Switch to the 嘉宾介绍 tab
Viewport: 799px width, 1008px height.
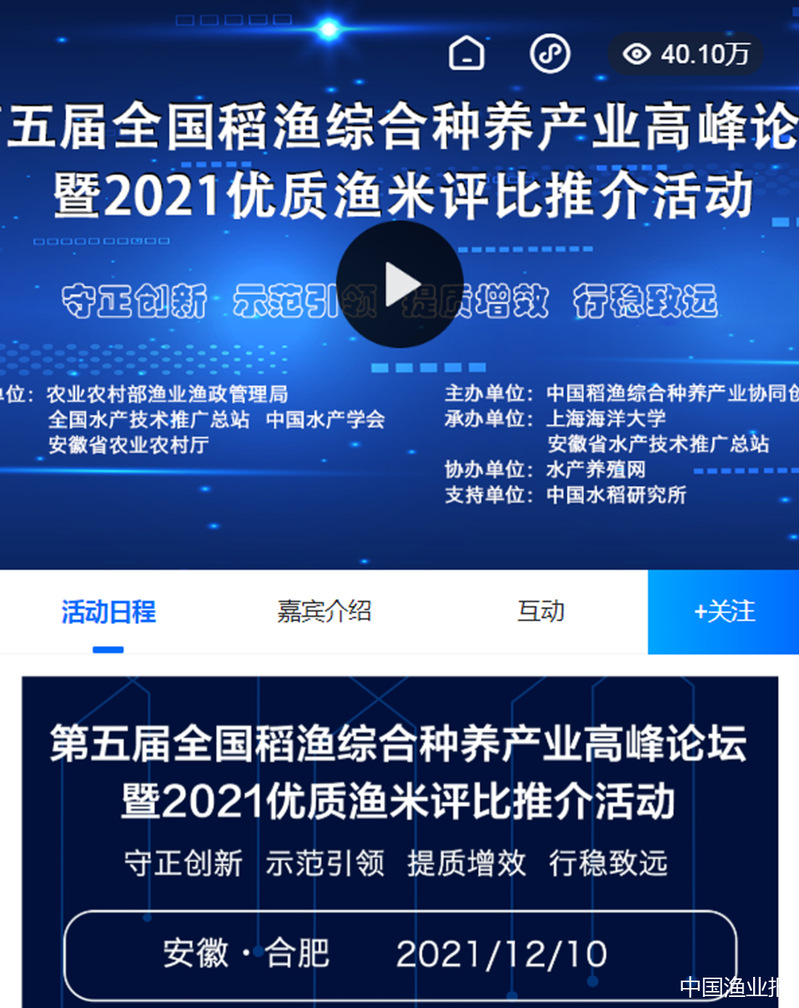(324, 612)
